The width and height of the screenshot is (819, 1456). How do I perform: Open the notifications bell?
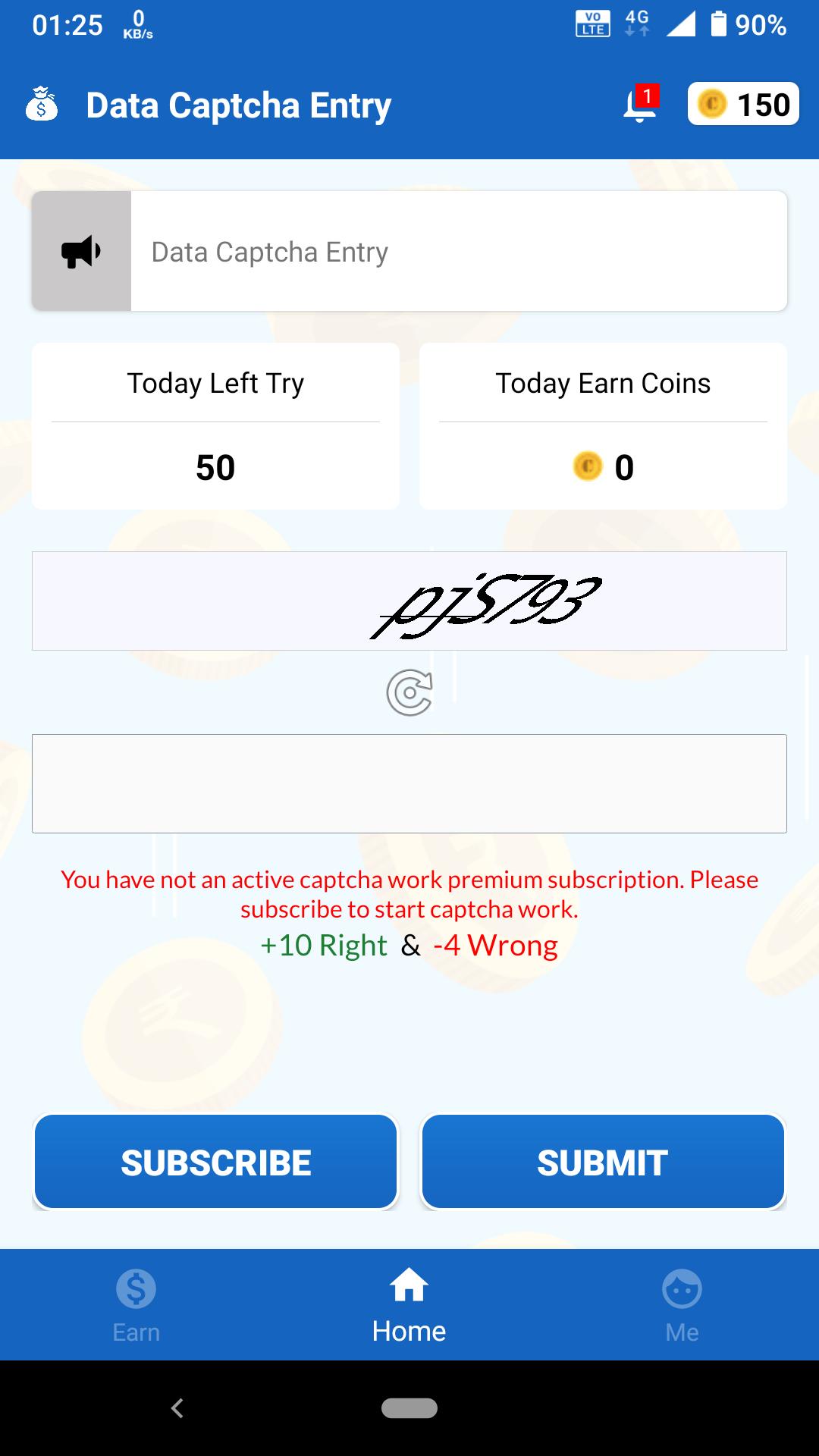[x=640, y=105]
